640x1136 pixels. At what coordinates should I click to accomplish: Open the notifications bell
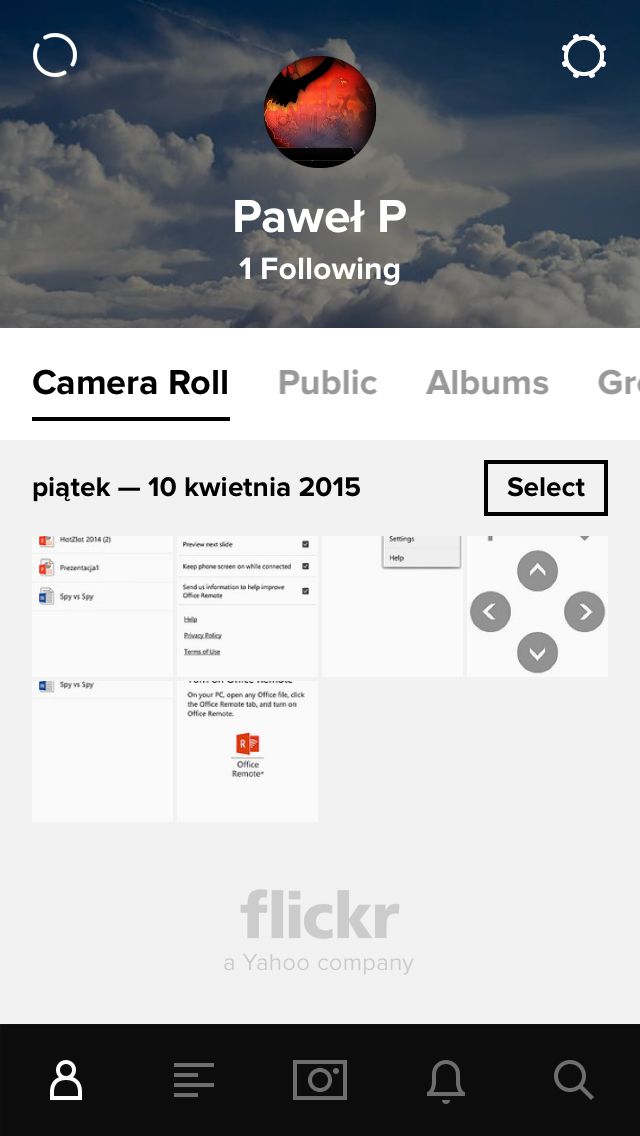(446, 1081)
